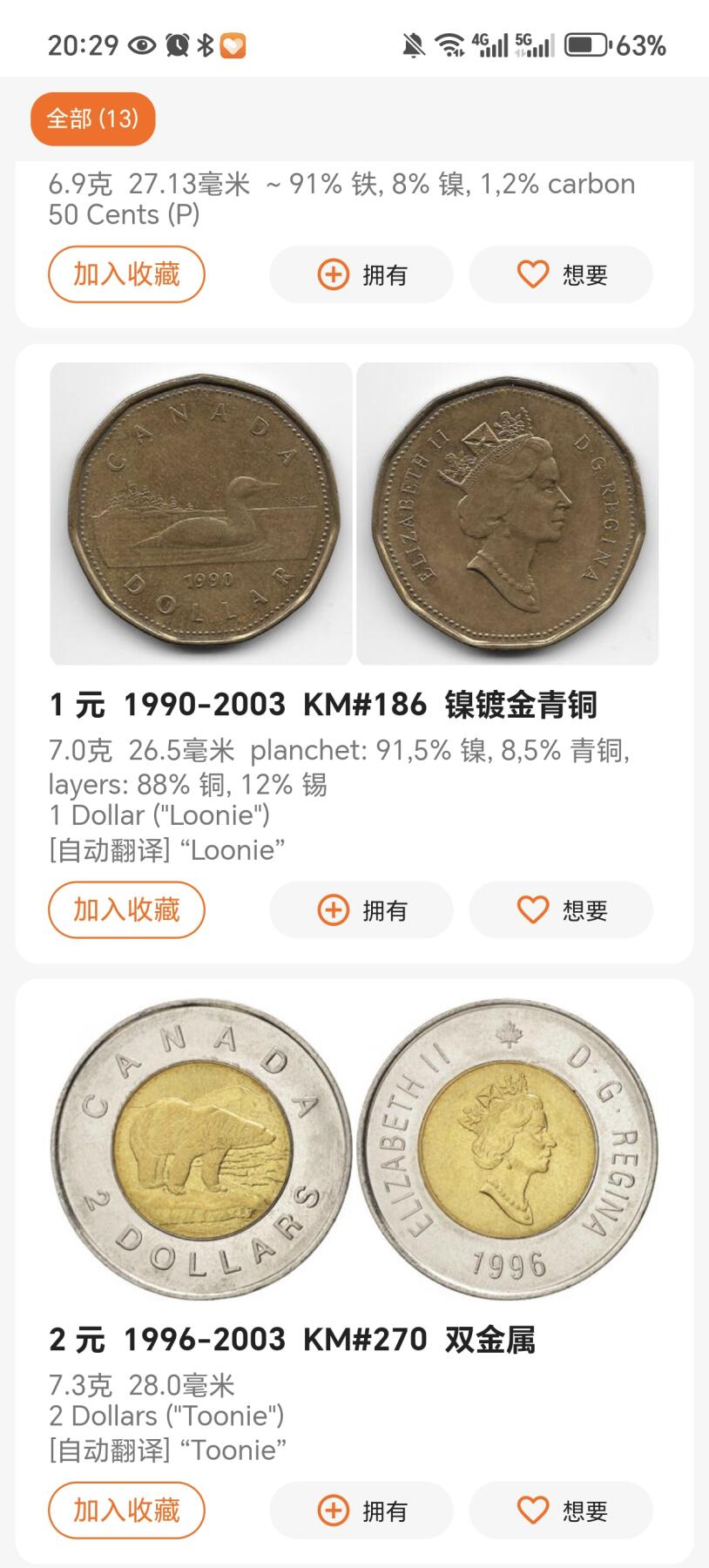Open the 1990 Loonie front image
709x1568 pixels.
(x=201, y=513)
